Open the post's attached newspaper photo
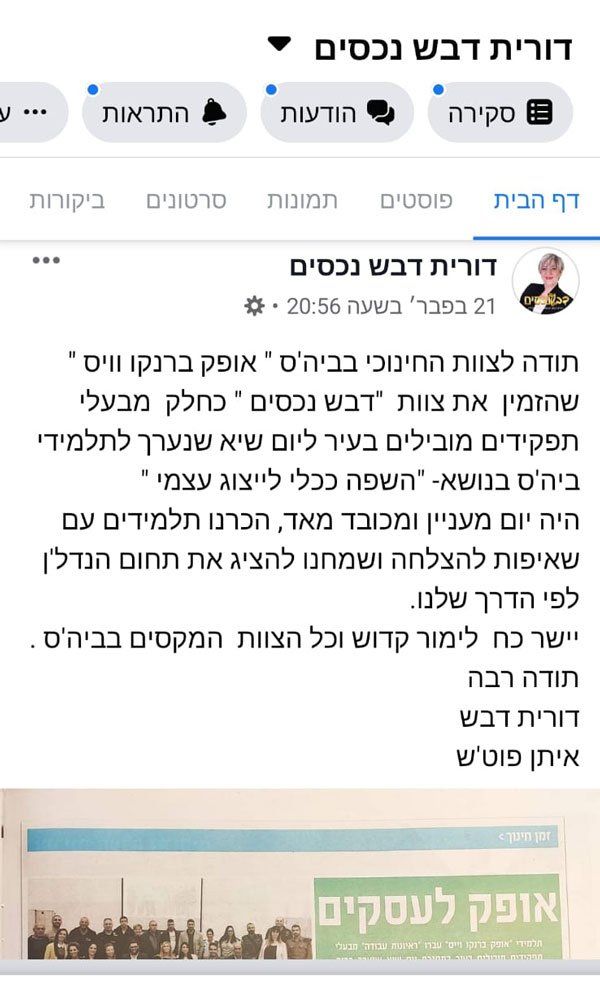 [300, 874]
